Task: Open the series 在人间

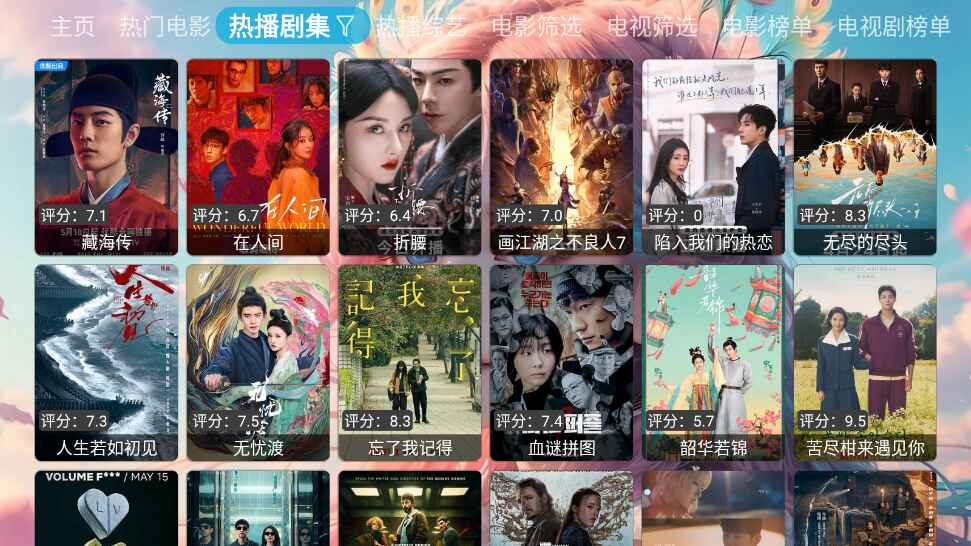Action: tap(258, 157)
